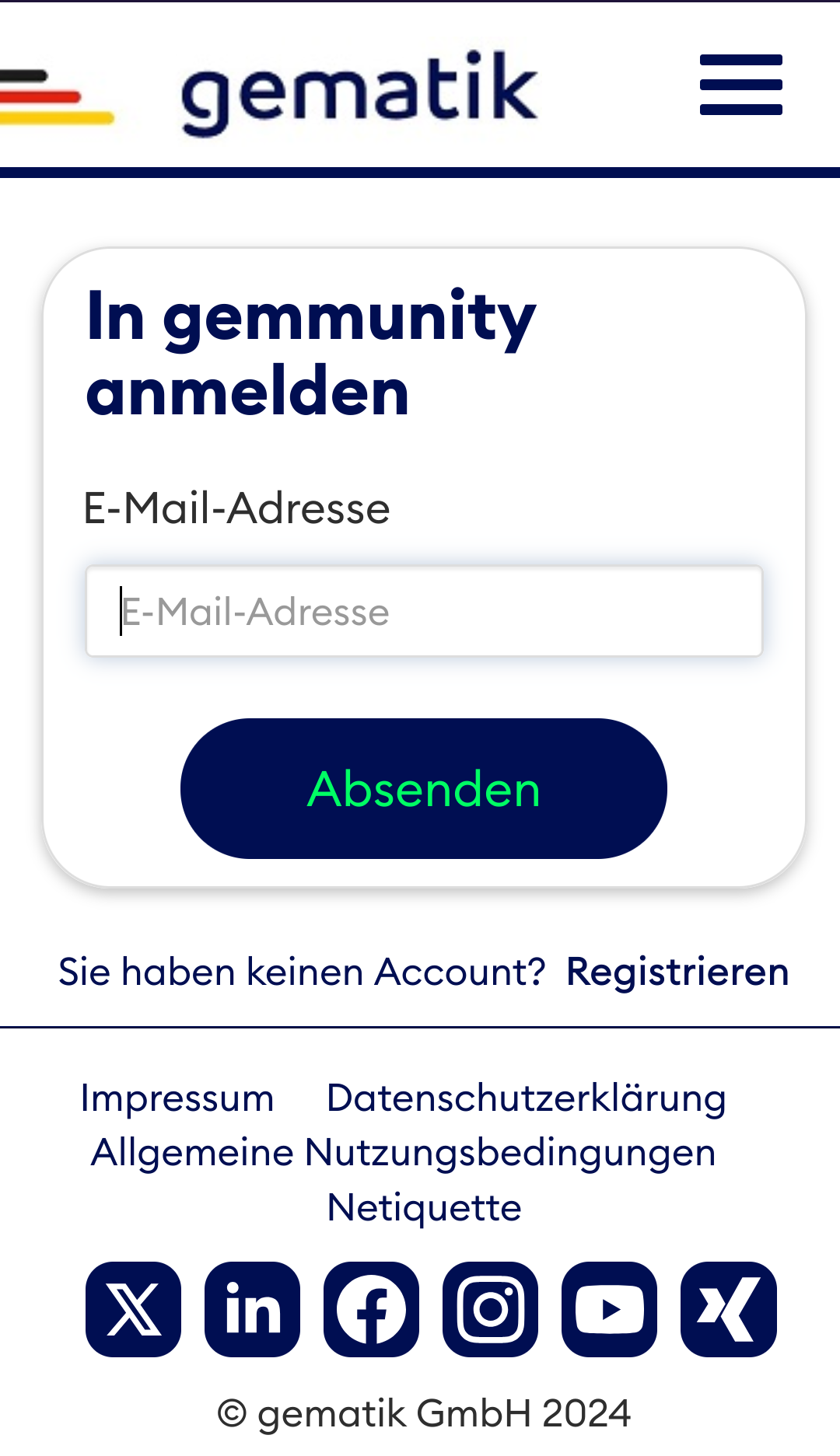Open the hamburger menu
This screenshot has width=840, height=1456.
click(740, 85)
